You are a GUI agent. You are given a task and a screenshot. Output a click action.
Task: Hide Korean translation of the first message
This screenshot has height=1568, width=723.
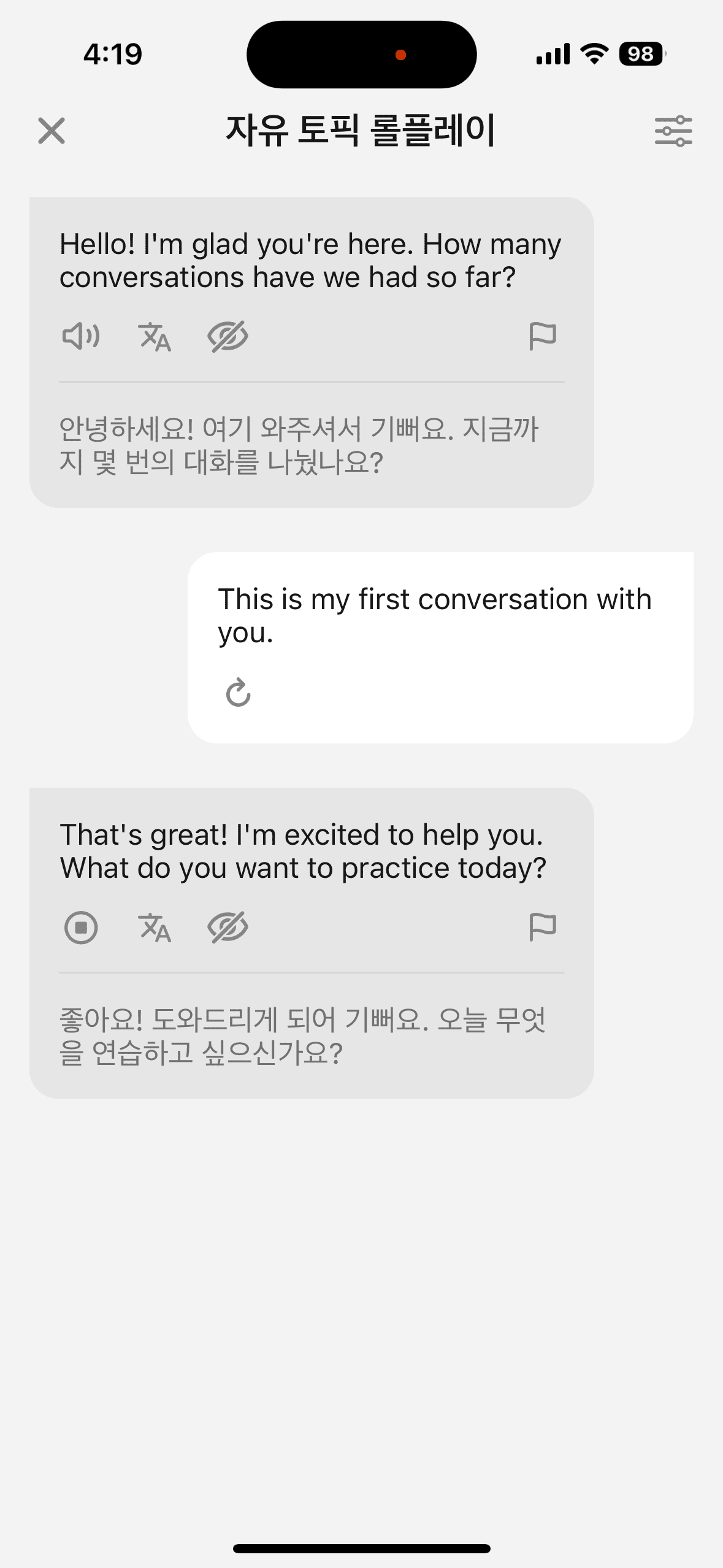tap(228, 336)
